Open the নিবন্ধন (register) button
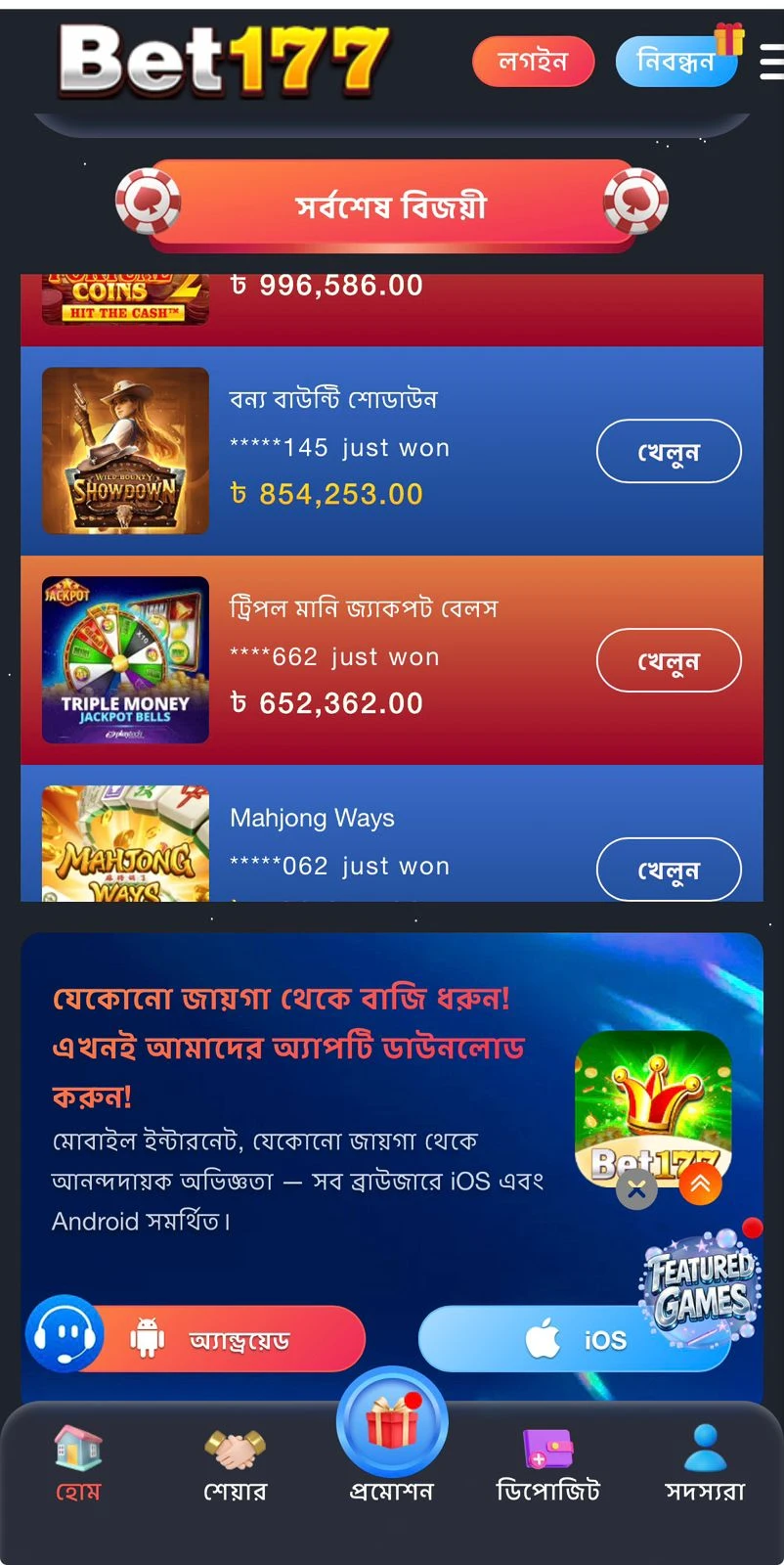 click(x=675, y=62)
